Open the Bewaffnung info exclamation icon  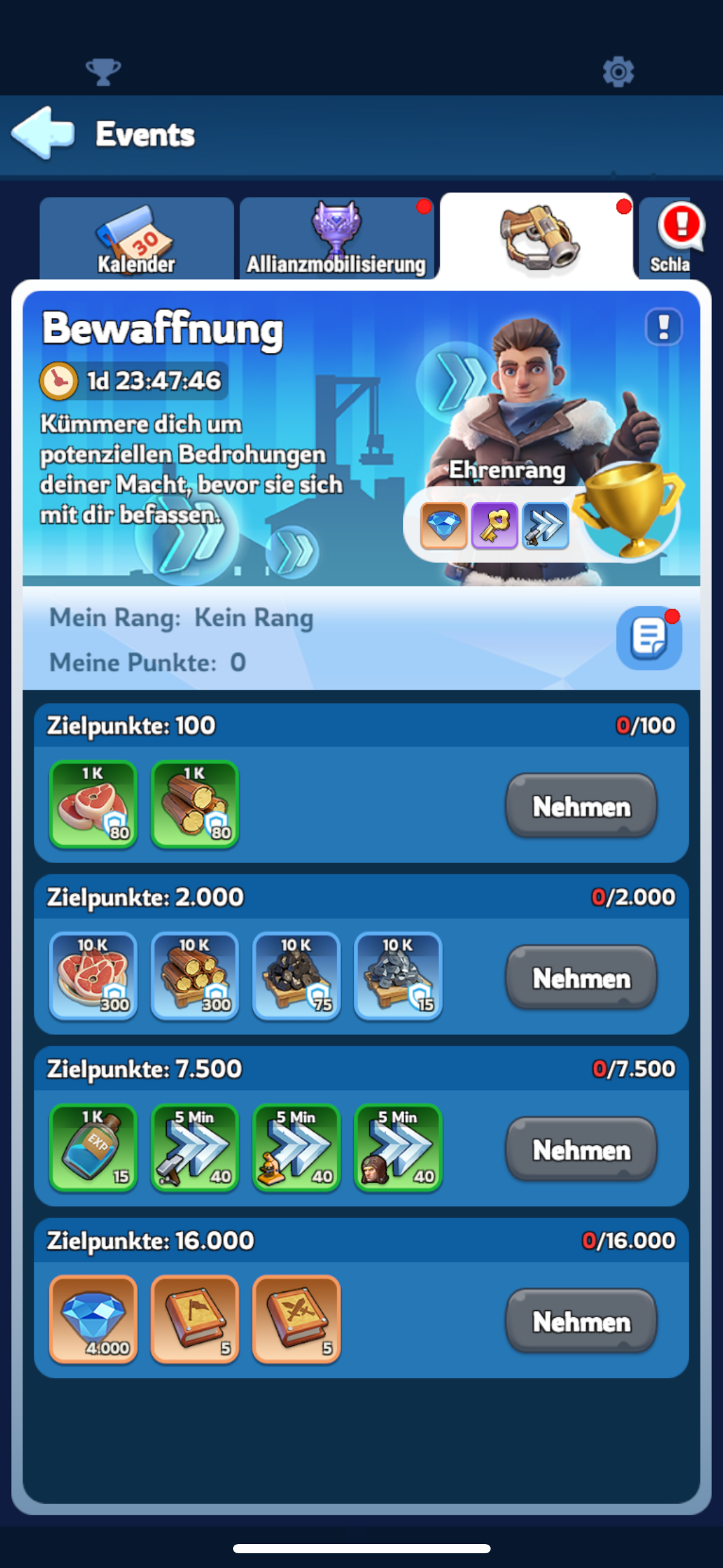click(x=663, y=326)
